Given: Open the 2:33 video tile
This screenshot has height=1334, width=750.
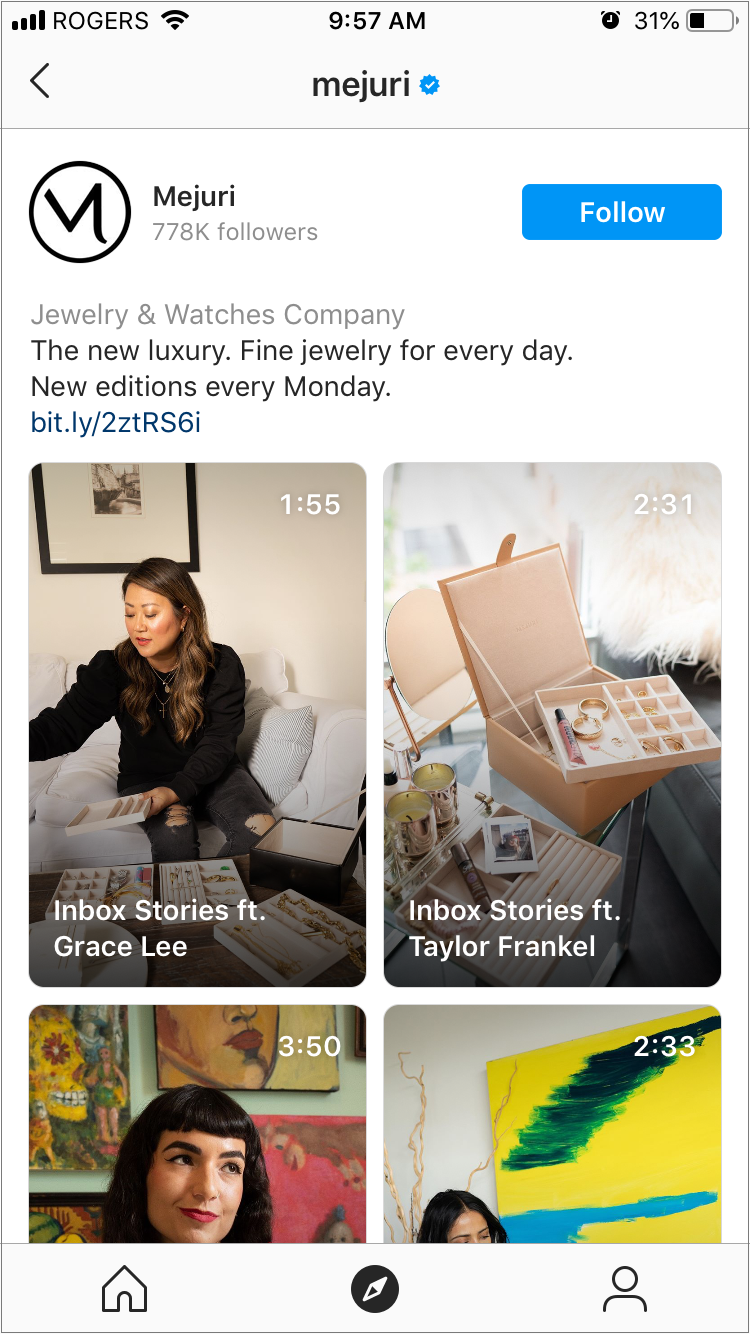Looking at the screenshot, I should (552, 1124).
